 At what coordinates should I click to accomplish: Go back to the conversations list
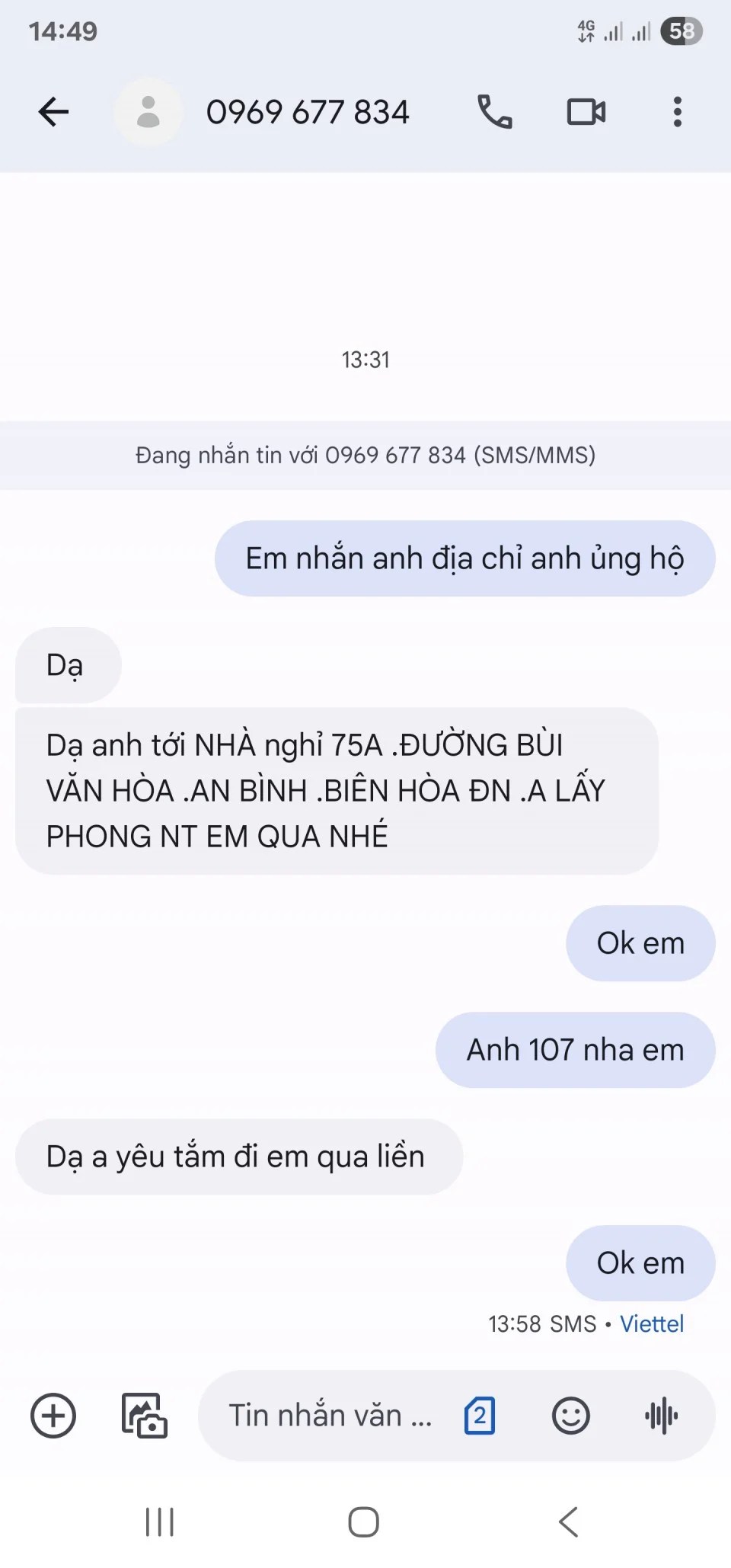[x=53, y=112]
